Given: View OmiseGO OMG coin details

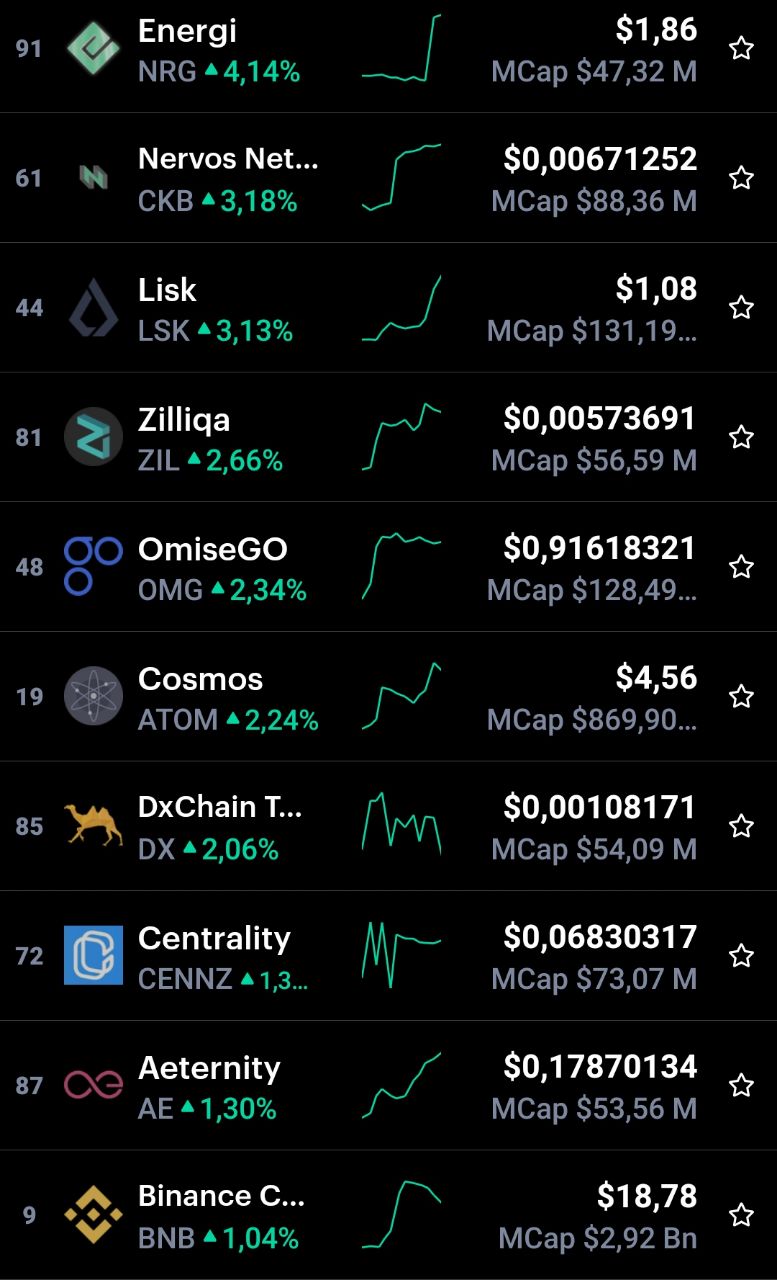Looking at the screenshot, I should point(388,567).
